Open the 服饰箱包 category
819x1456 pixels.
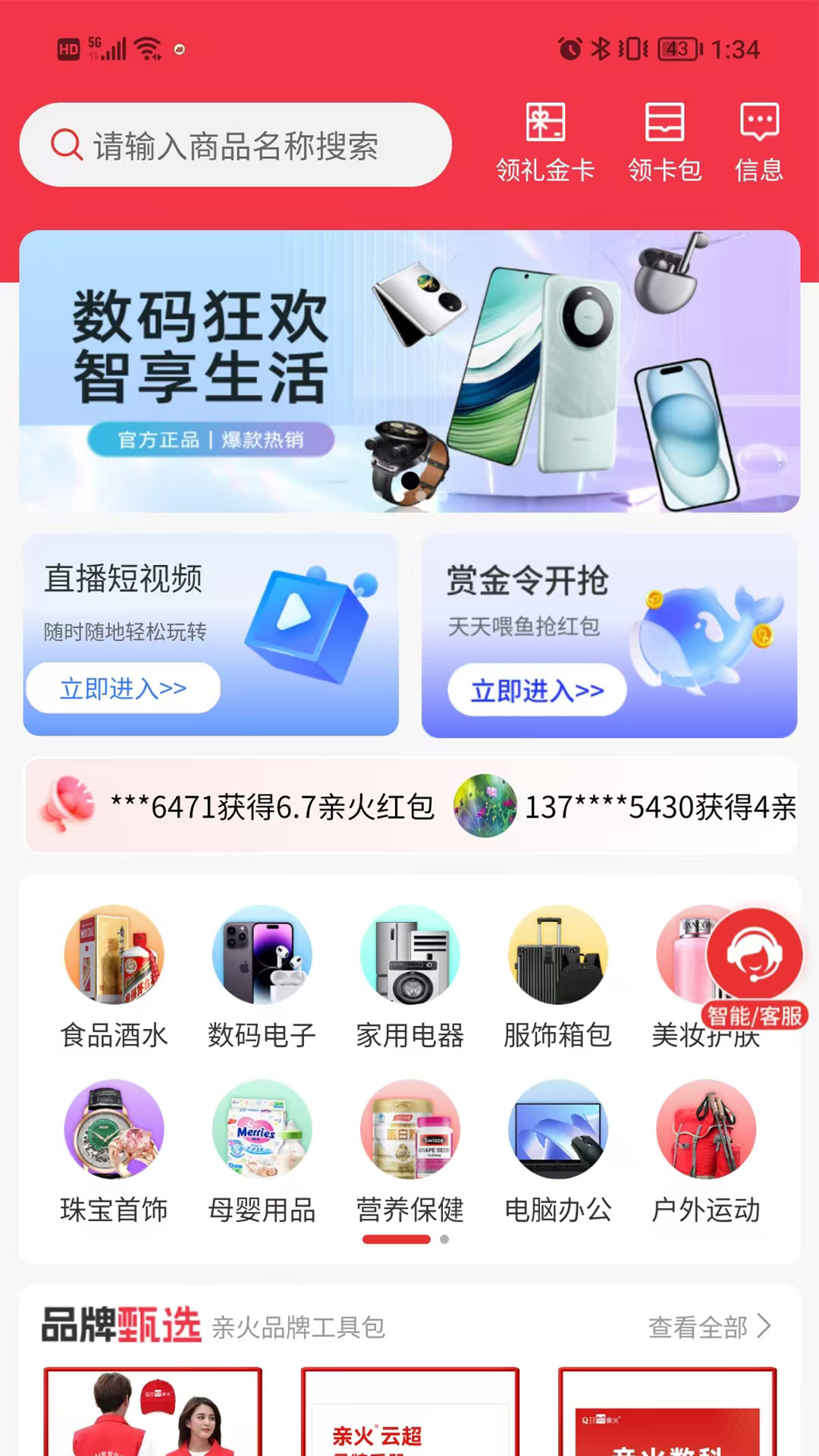(x=557, y=974)
